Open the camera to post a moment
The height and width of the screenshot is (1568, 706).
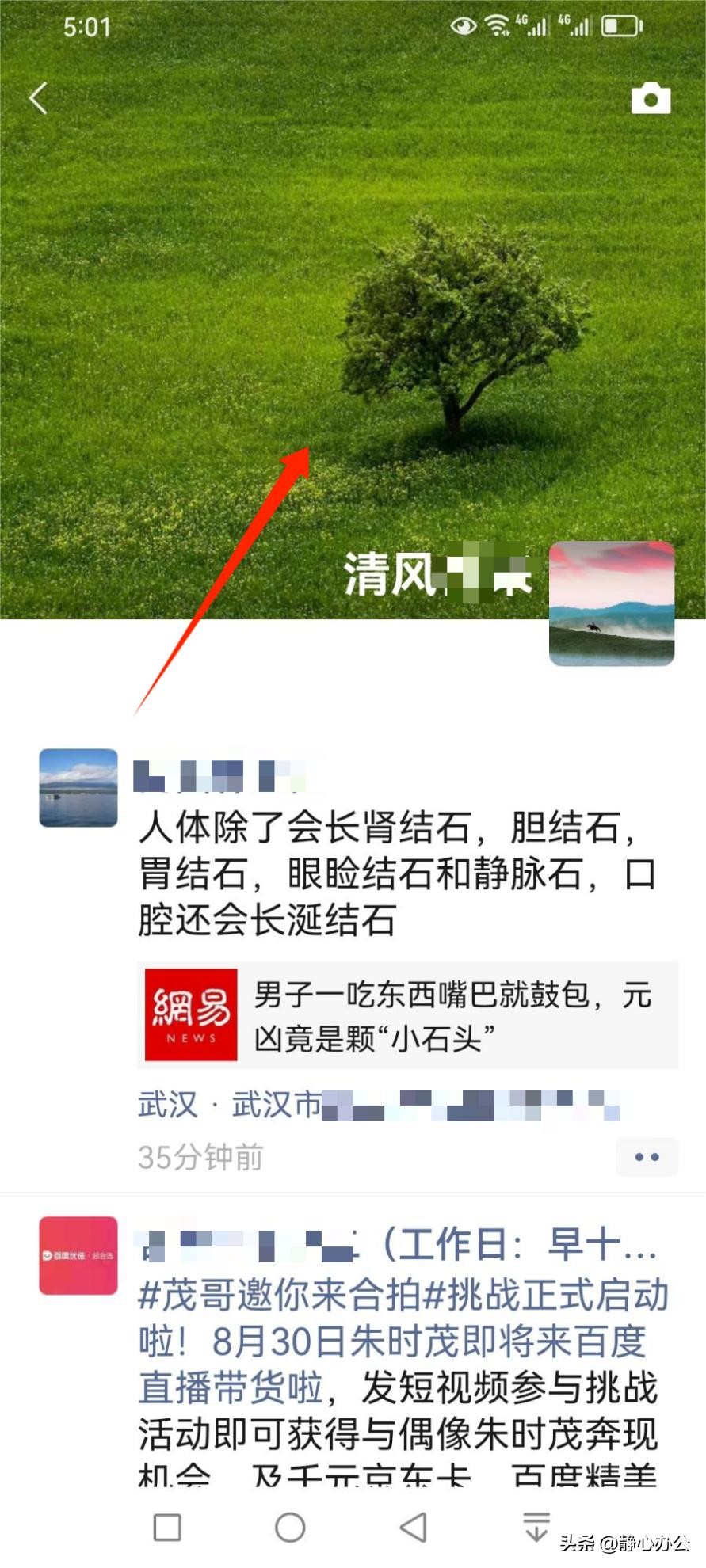pyautogui.click(x=651, y=99)
